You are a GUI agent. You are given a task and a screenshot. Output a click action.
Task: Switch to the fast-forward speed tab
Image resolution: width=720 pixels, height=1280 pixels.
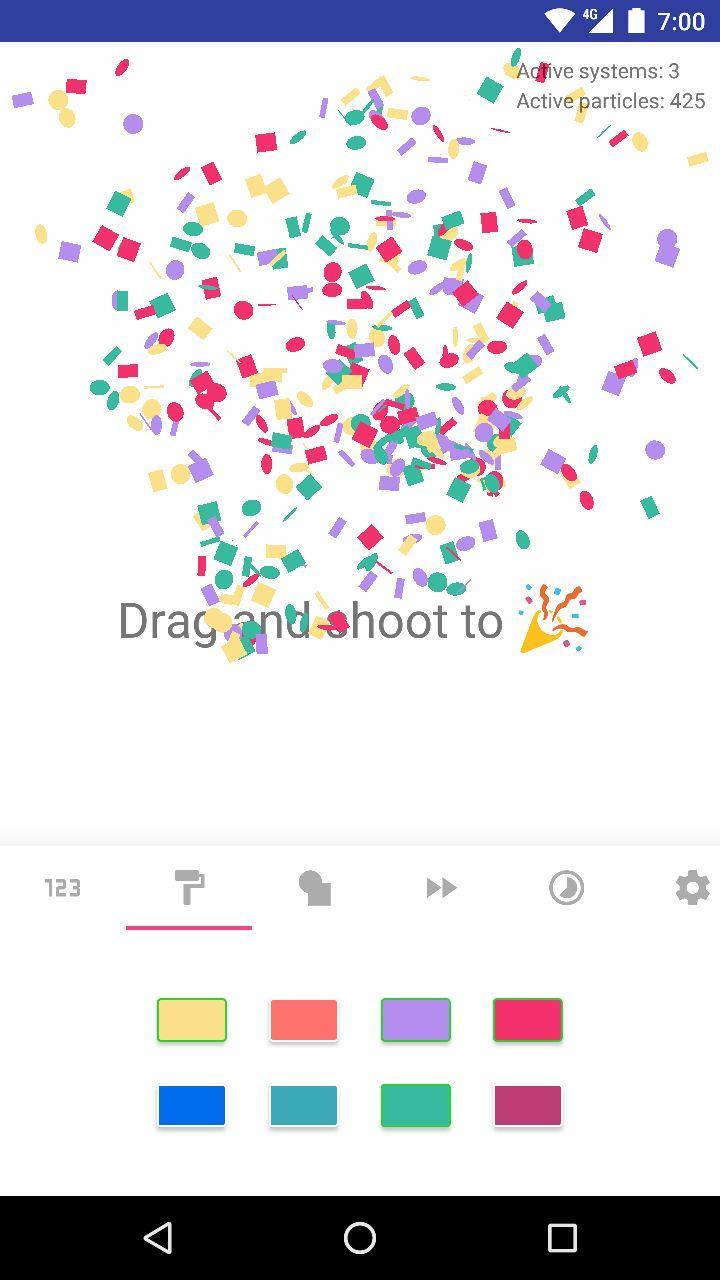[441, 888]
